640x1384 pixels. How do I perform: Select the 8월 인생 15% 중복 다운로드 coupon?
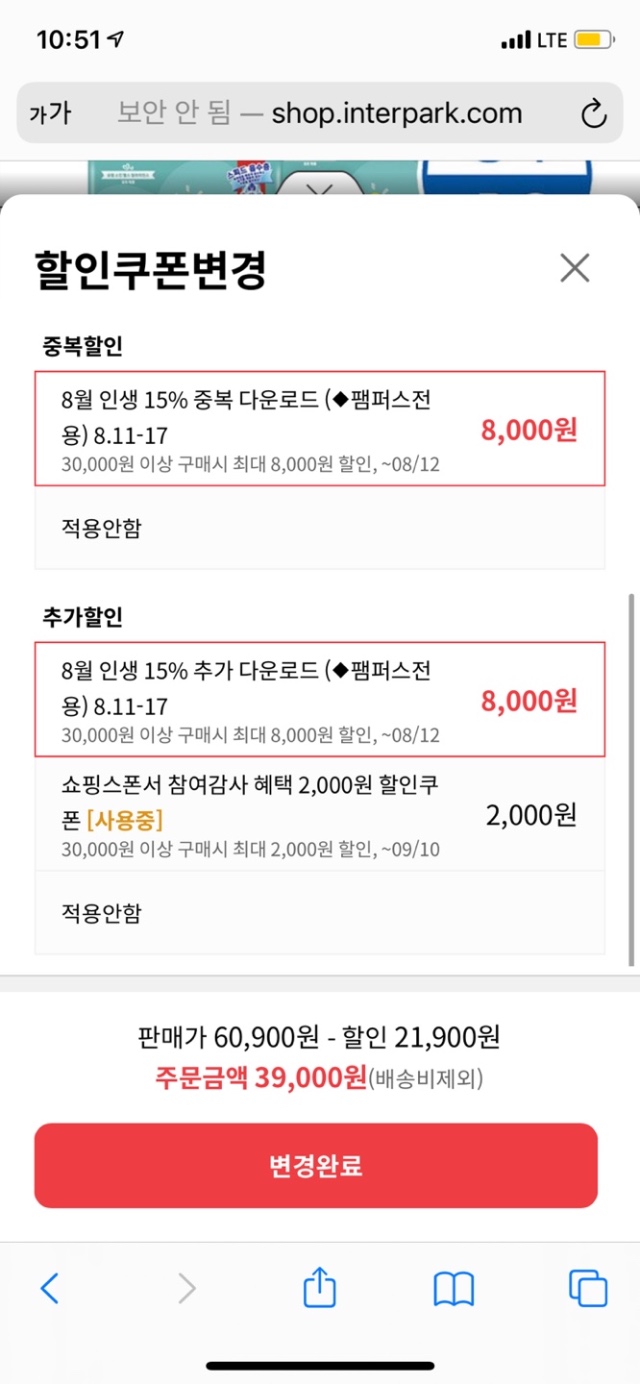pos(320,429)
